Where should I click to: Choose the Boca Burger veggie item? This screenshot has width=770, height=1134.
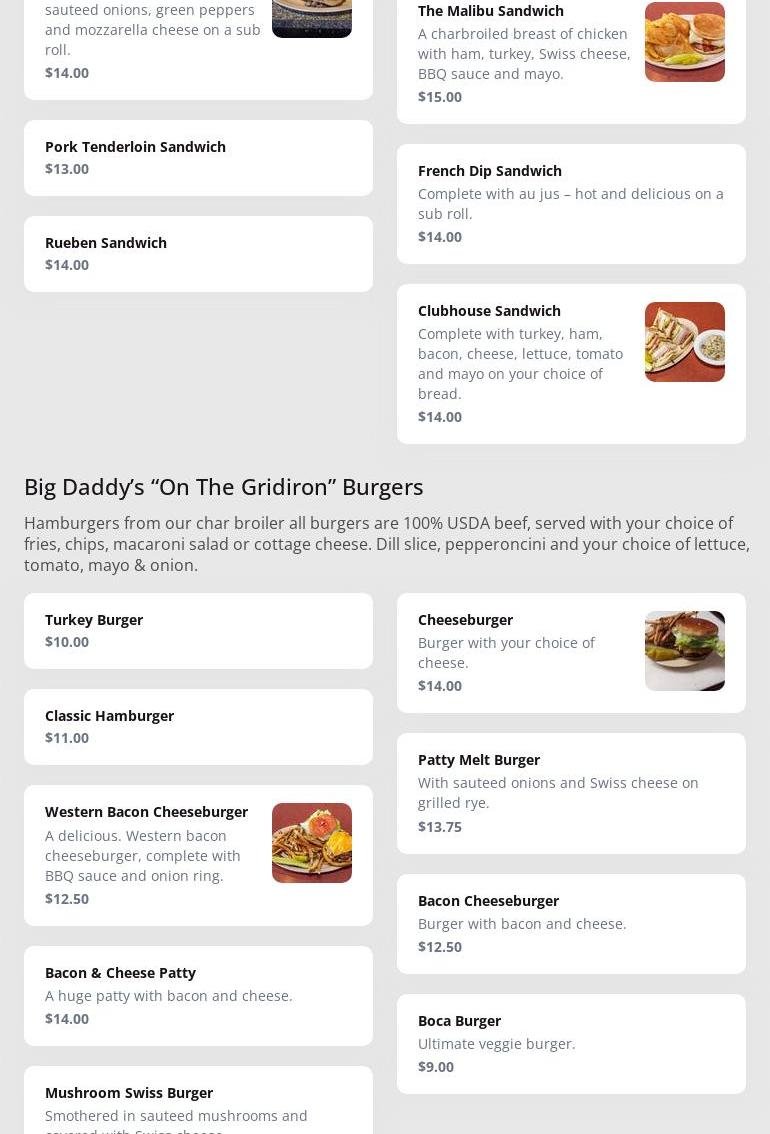pyautogui.click(x=570, y=1042)
